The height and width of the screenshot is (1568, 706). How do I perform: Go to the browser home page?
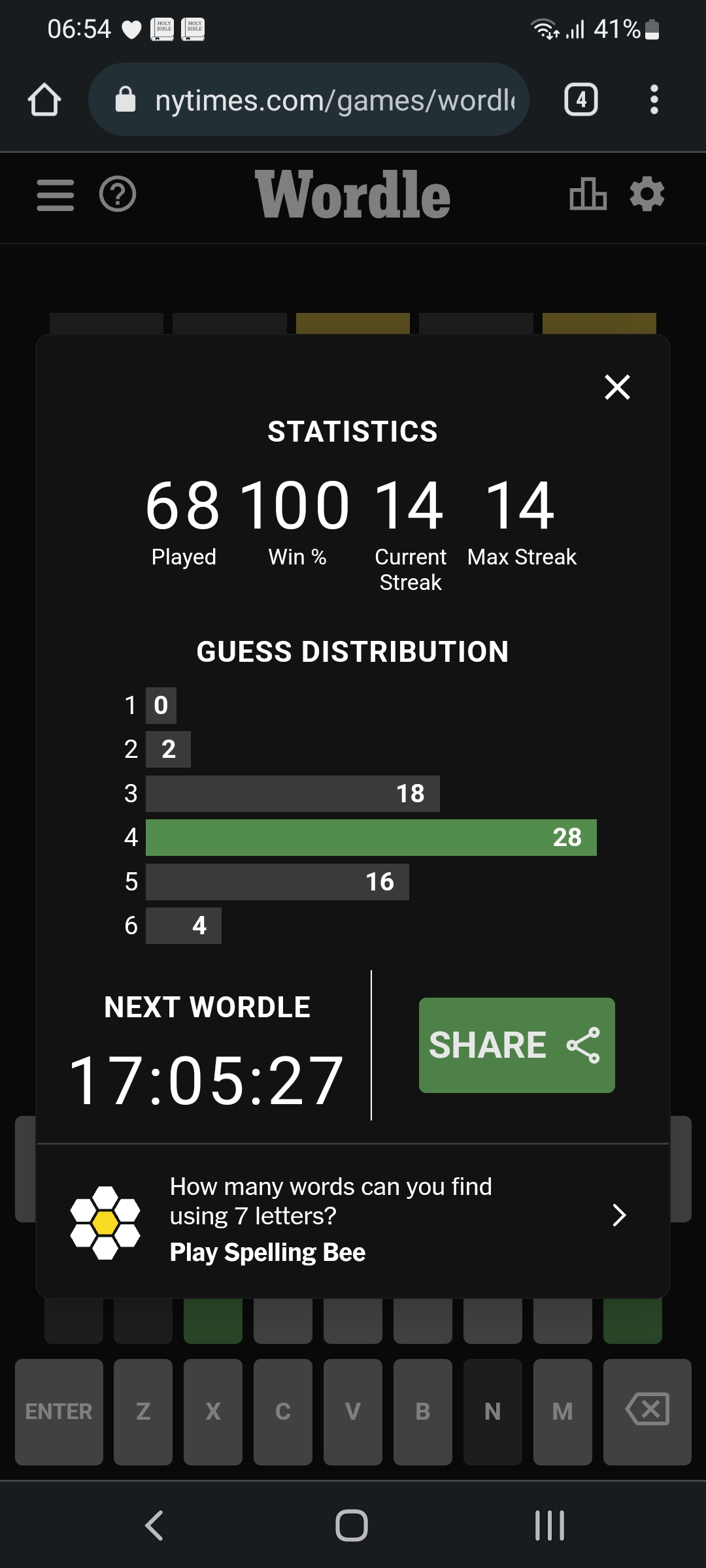point(44,100)
